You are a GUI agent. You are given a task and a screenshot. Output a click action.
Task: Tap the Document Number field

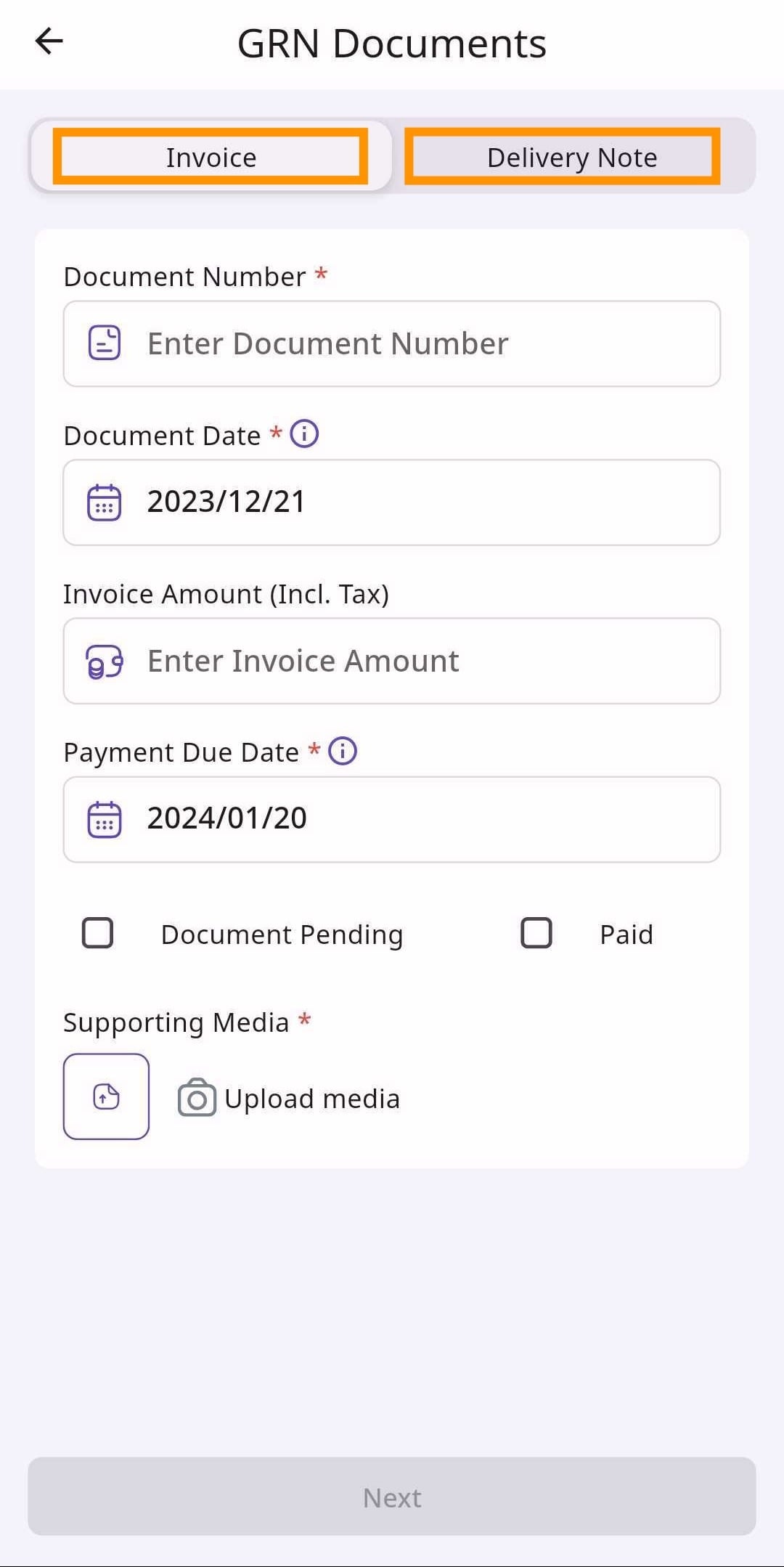coord(392,343)
